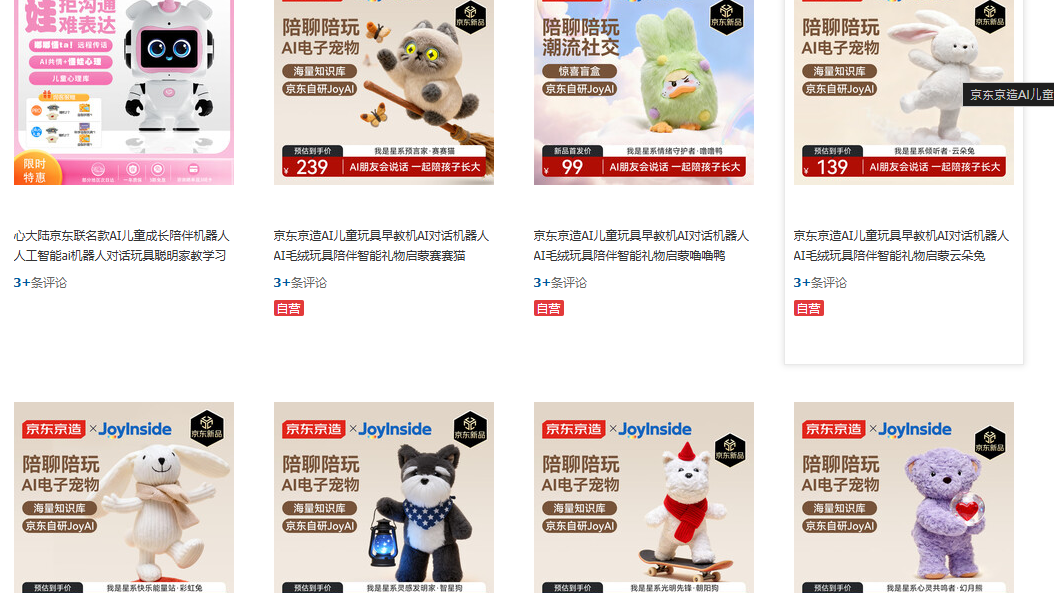Open the 噜噜鸭 product image priced 99
This screenshot has height=593, width=1054.
[644, 90]
